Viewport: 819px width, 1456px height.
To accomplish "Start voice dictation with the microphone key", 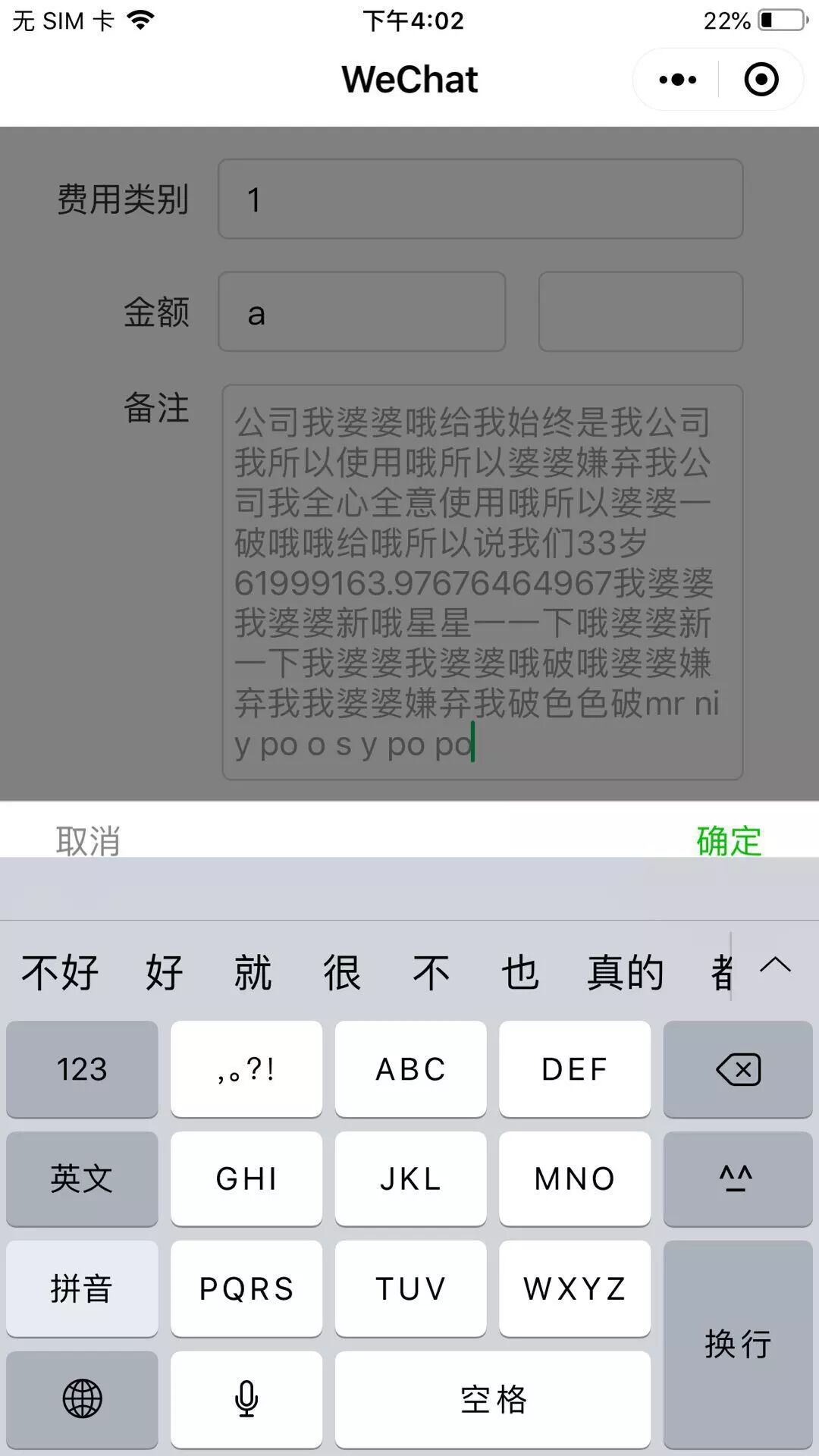I will tap(246, 1399).
